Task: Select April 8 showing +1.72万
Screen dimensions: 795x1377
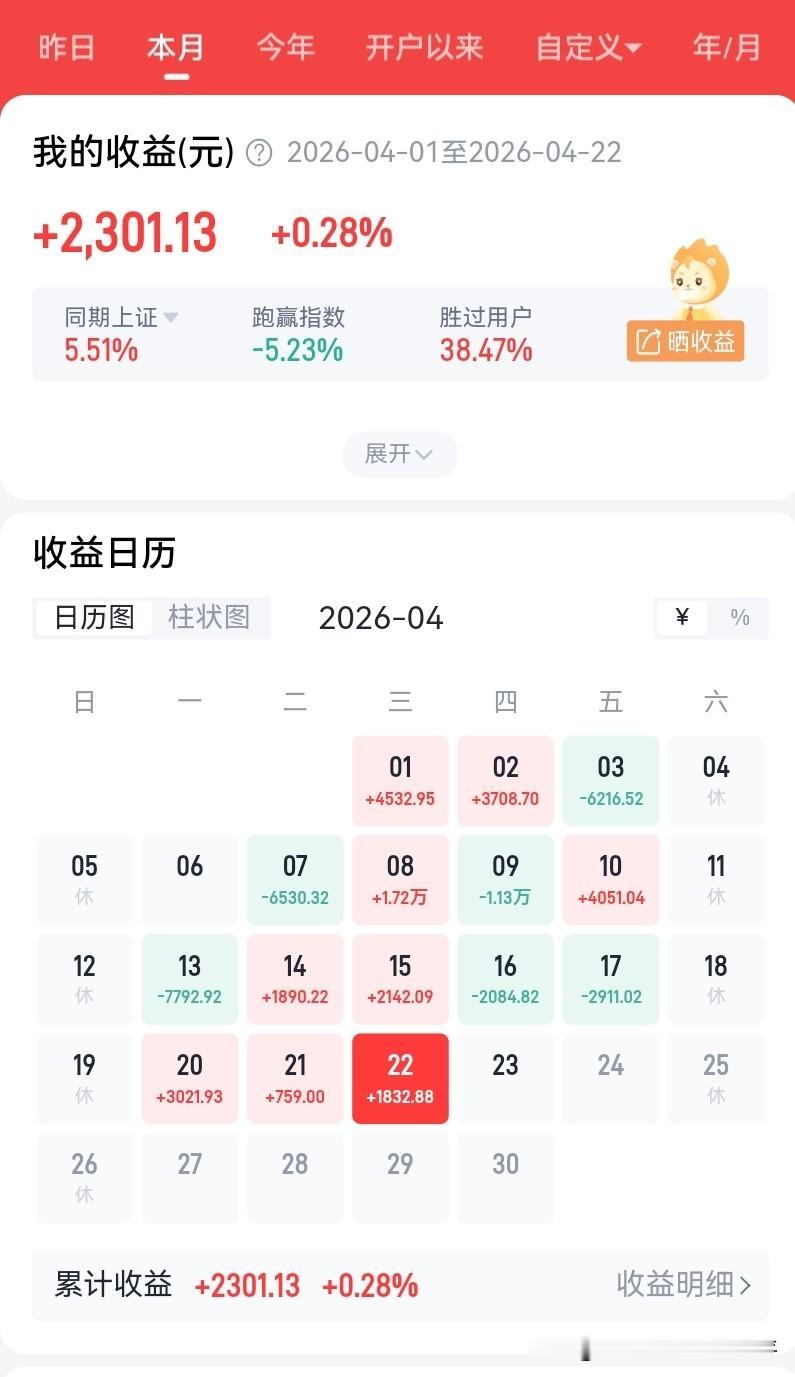Action: coord(400,879)
